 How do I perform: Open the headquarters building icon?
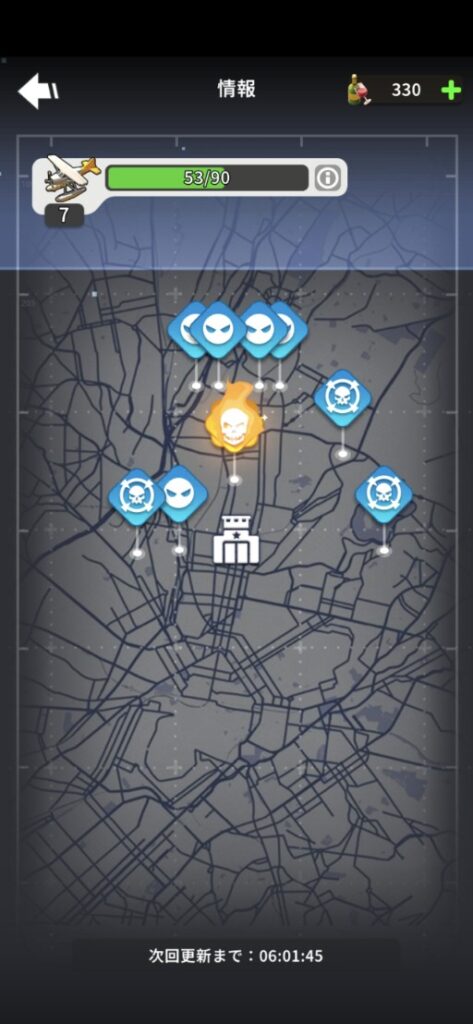tap(236, 539)
